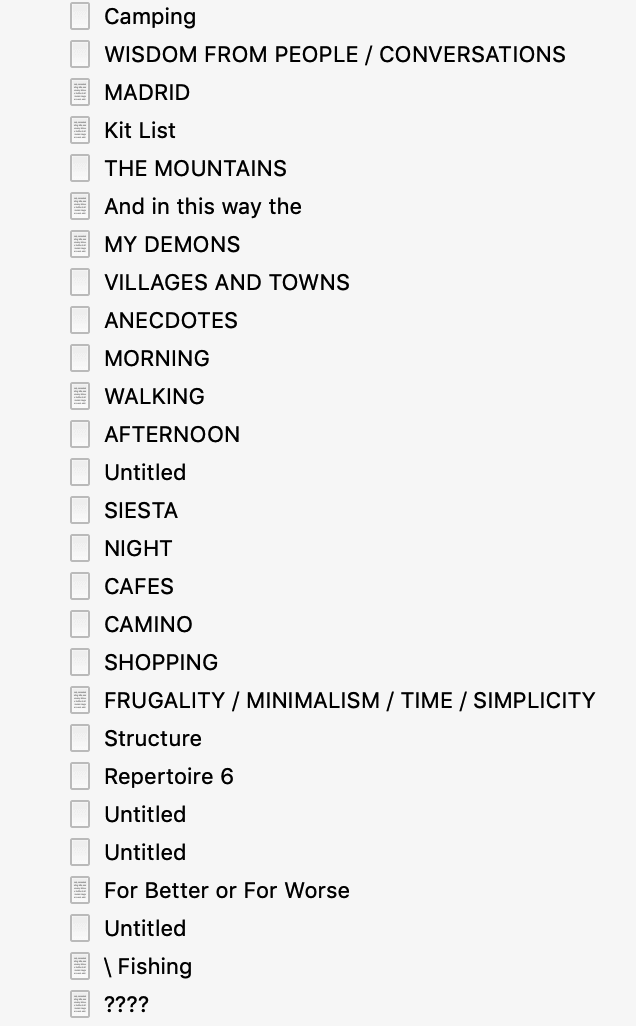The width and height of the screenshot is (636, 1026).
Task: Open VILLAGES AND TOWNS
Action: point(227,283)
